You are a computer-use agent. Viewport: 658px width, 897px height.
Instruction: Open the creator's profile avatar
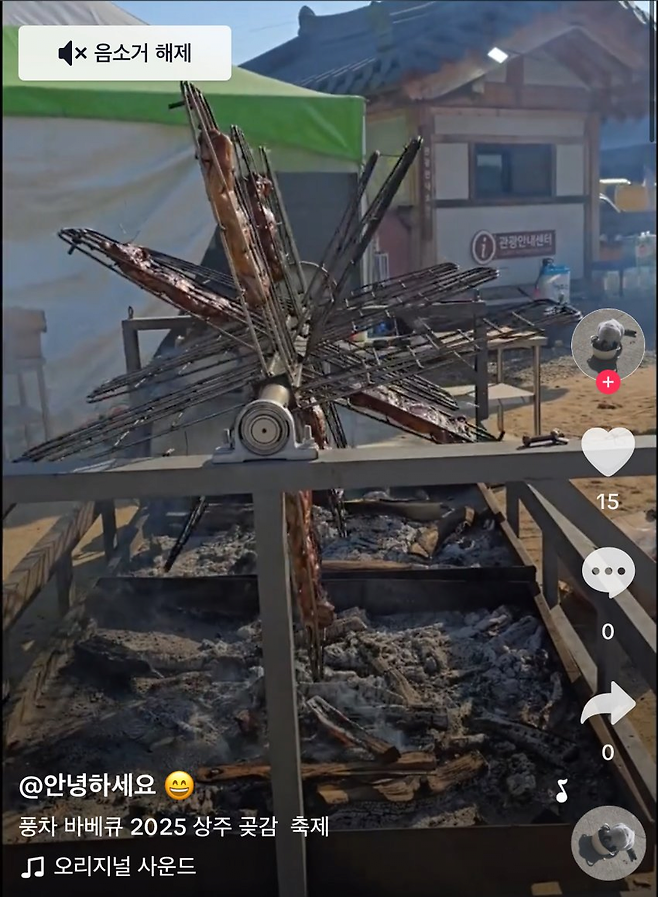tap(607, 342)
